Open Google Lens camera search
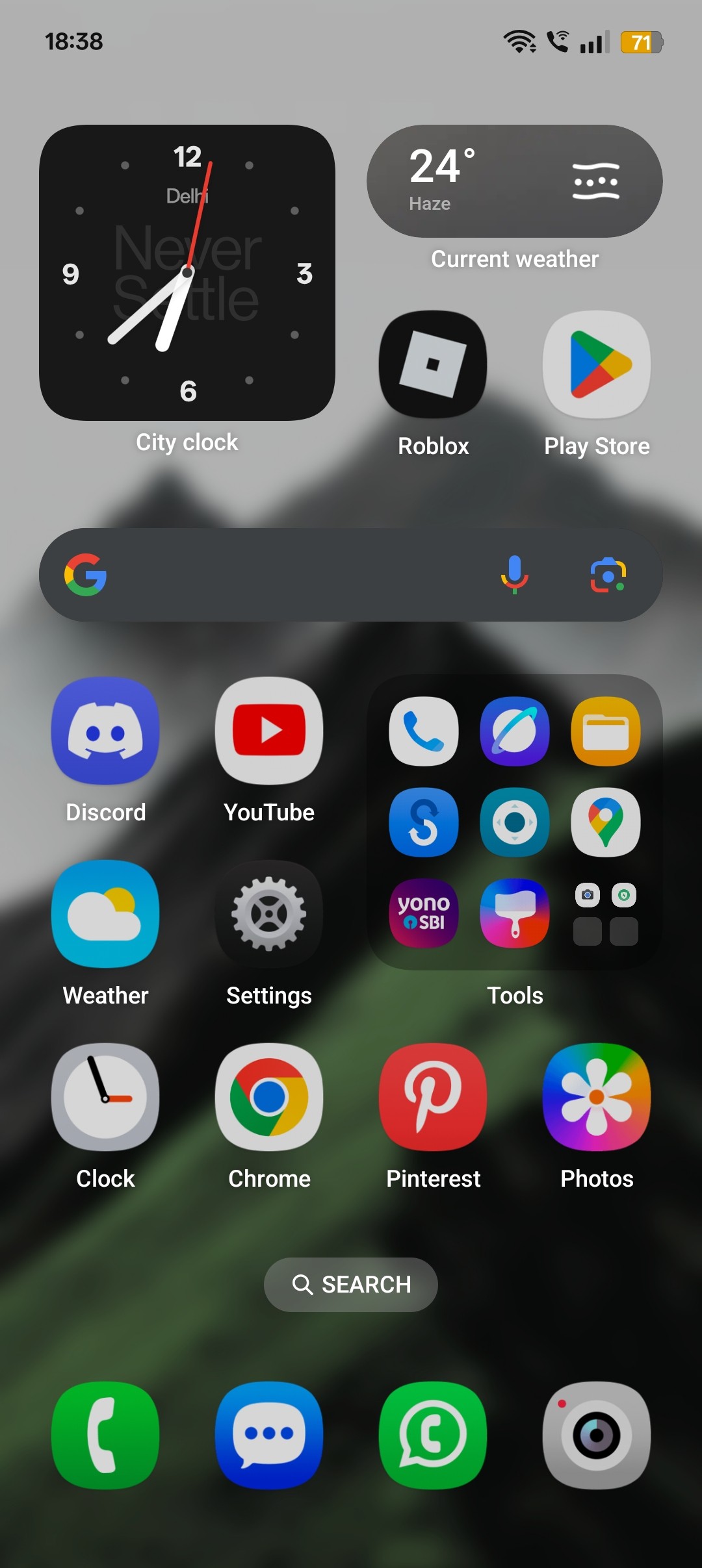 tap(606, 574)
